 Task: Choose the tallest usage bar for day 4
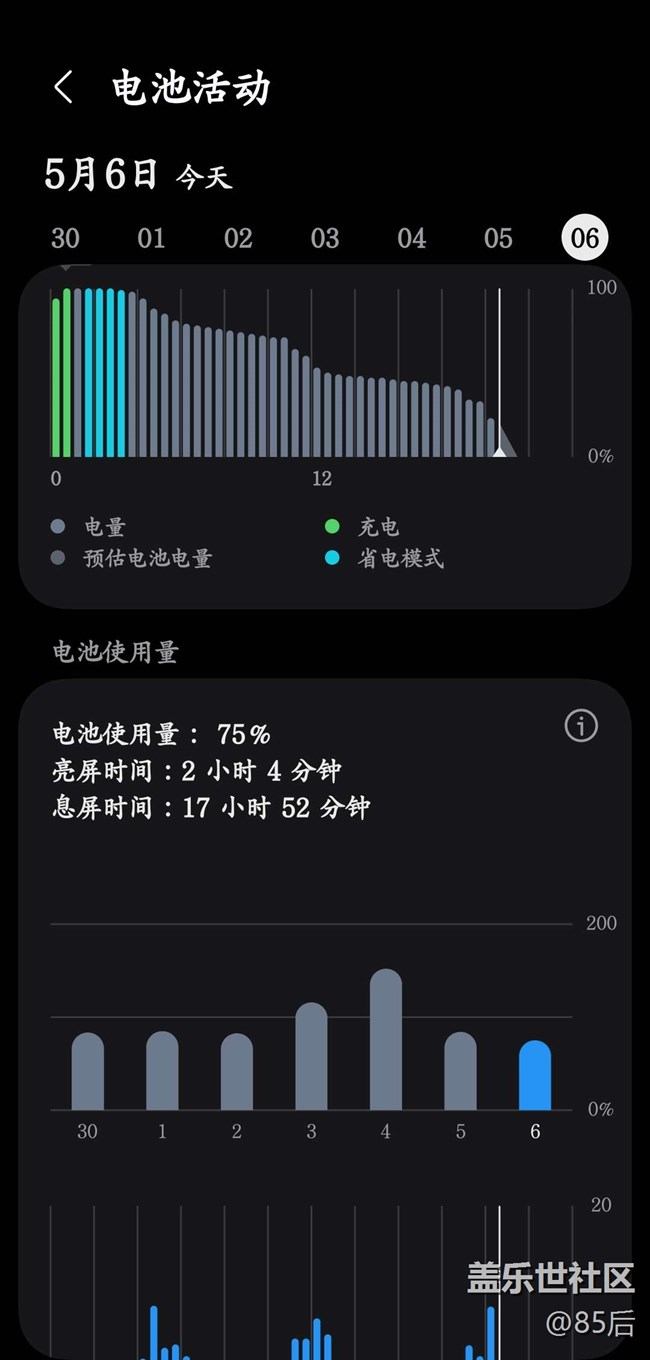[x=386, y=1039]
